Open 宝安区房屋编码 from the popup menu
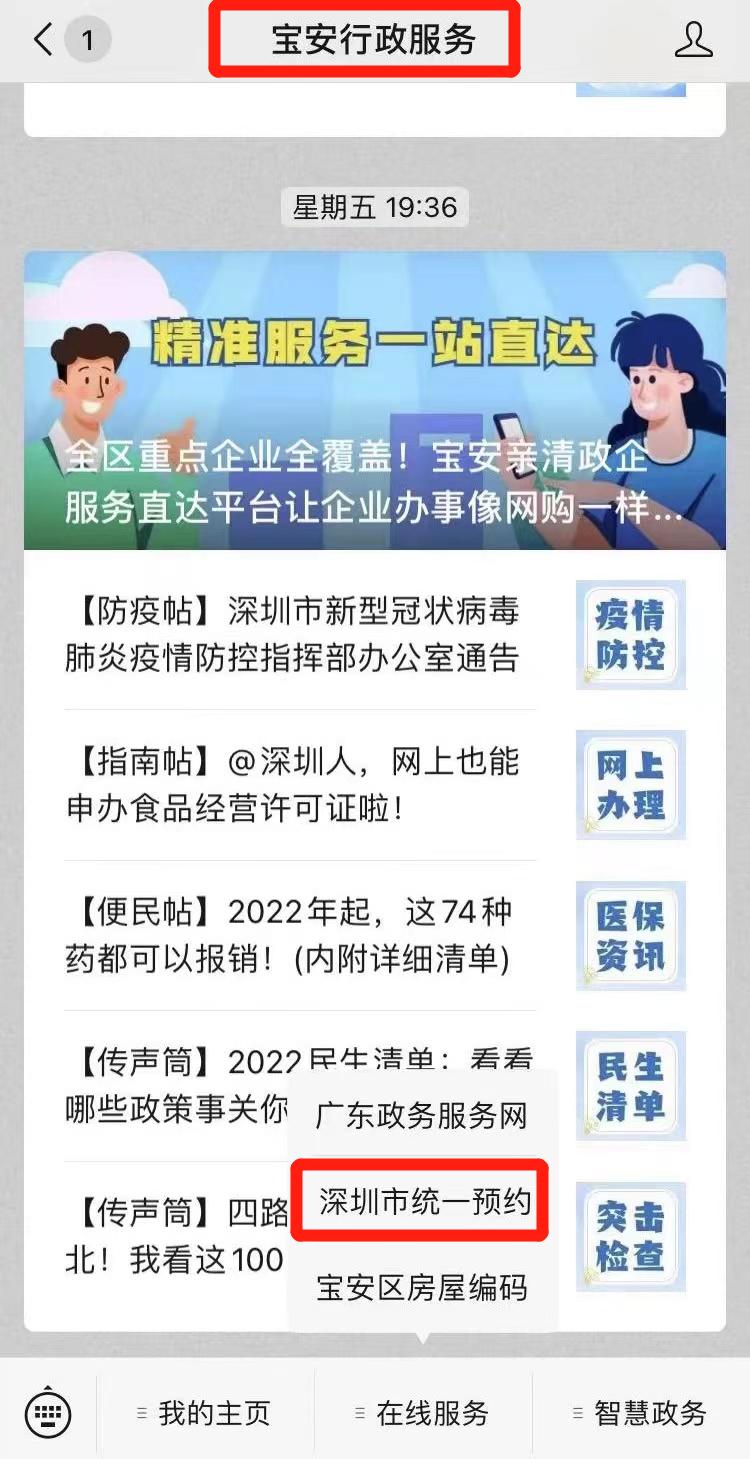 421,1287
